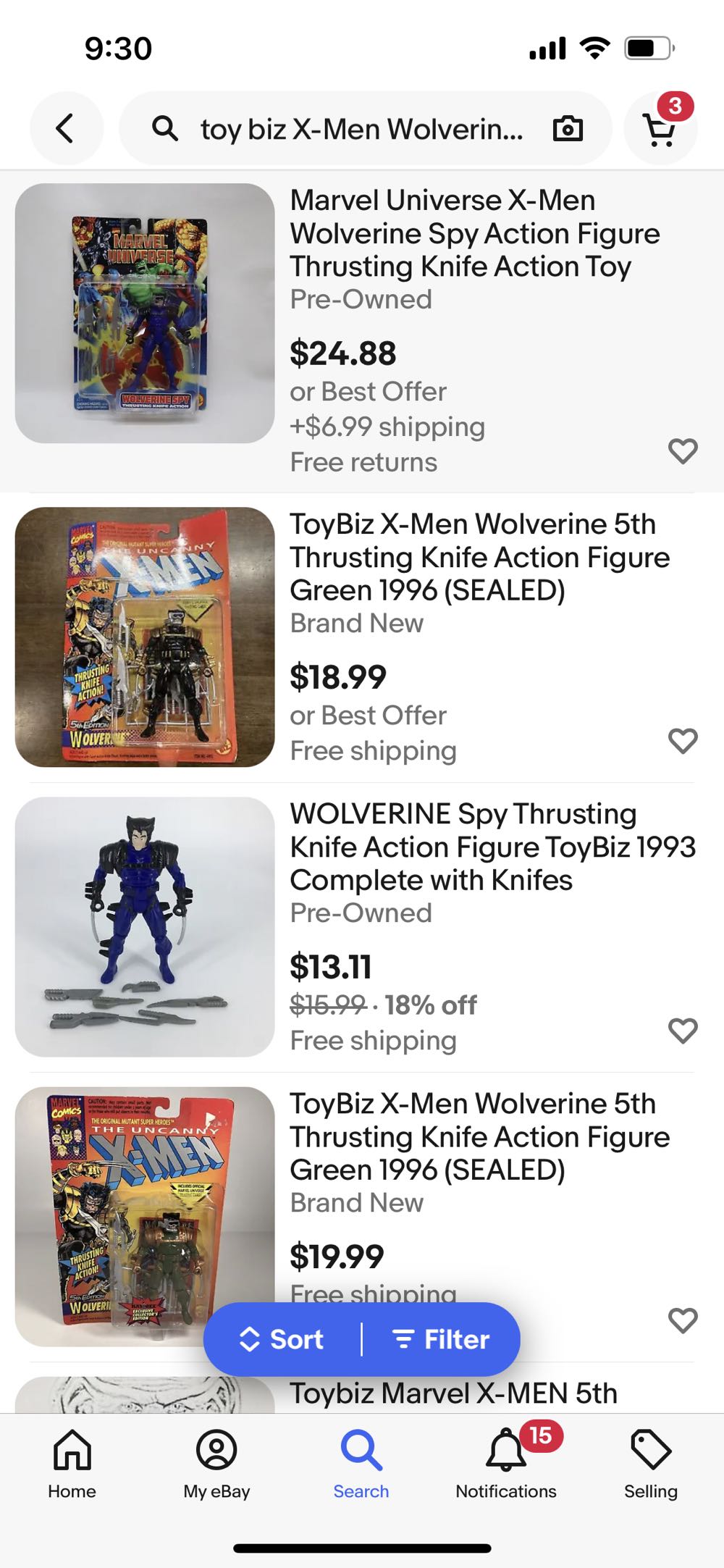Open the shopping cart
Image resolution: width=724 pixels, height=1568 pixels.
coord(660,129)
